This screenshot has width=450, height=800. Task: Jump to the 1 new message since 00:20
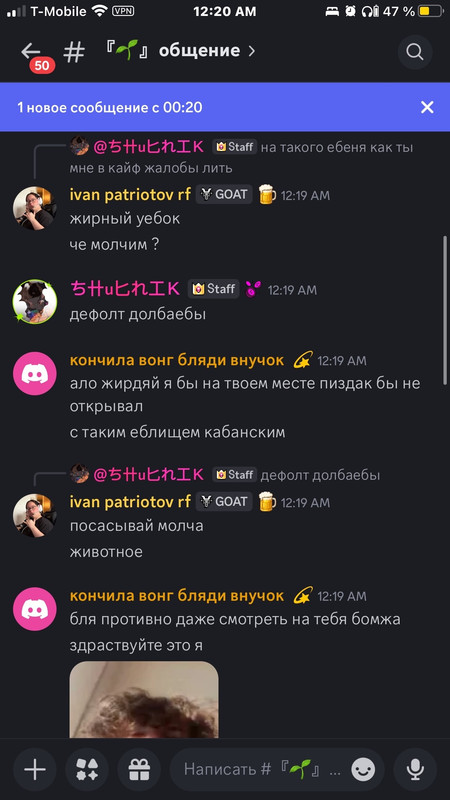(x=110, y=107)
